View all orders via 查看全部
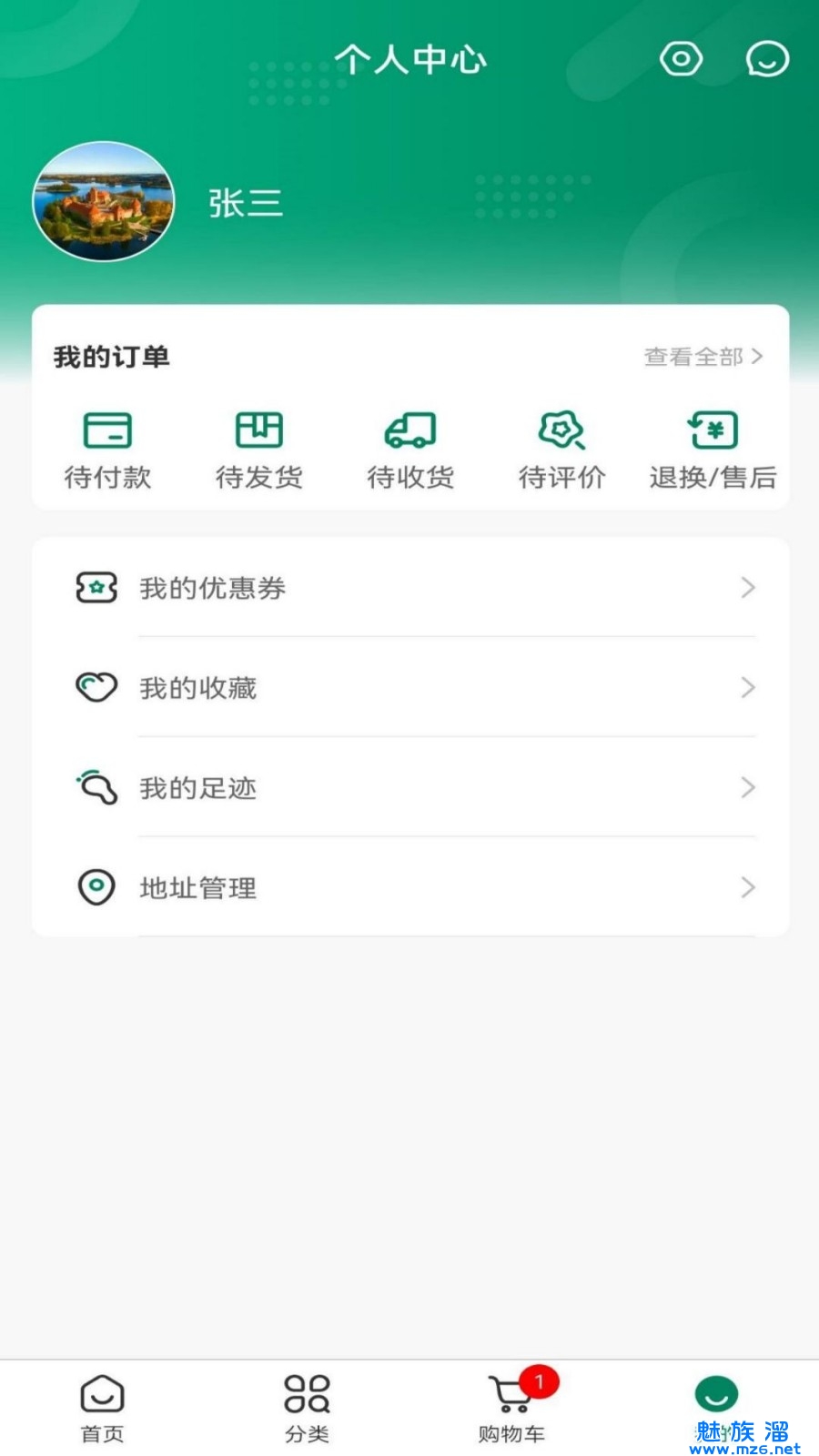The height and width of the screenshot is (1456, 819). click(703, 357)
